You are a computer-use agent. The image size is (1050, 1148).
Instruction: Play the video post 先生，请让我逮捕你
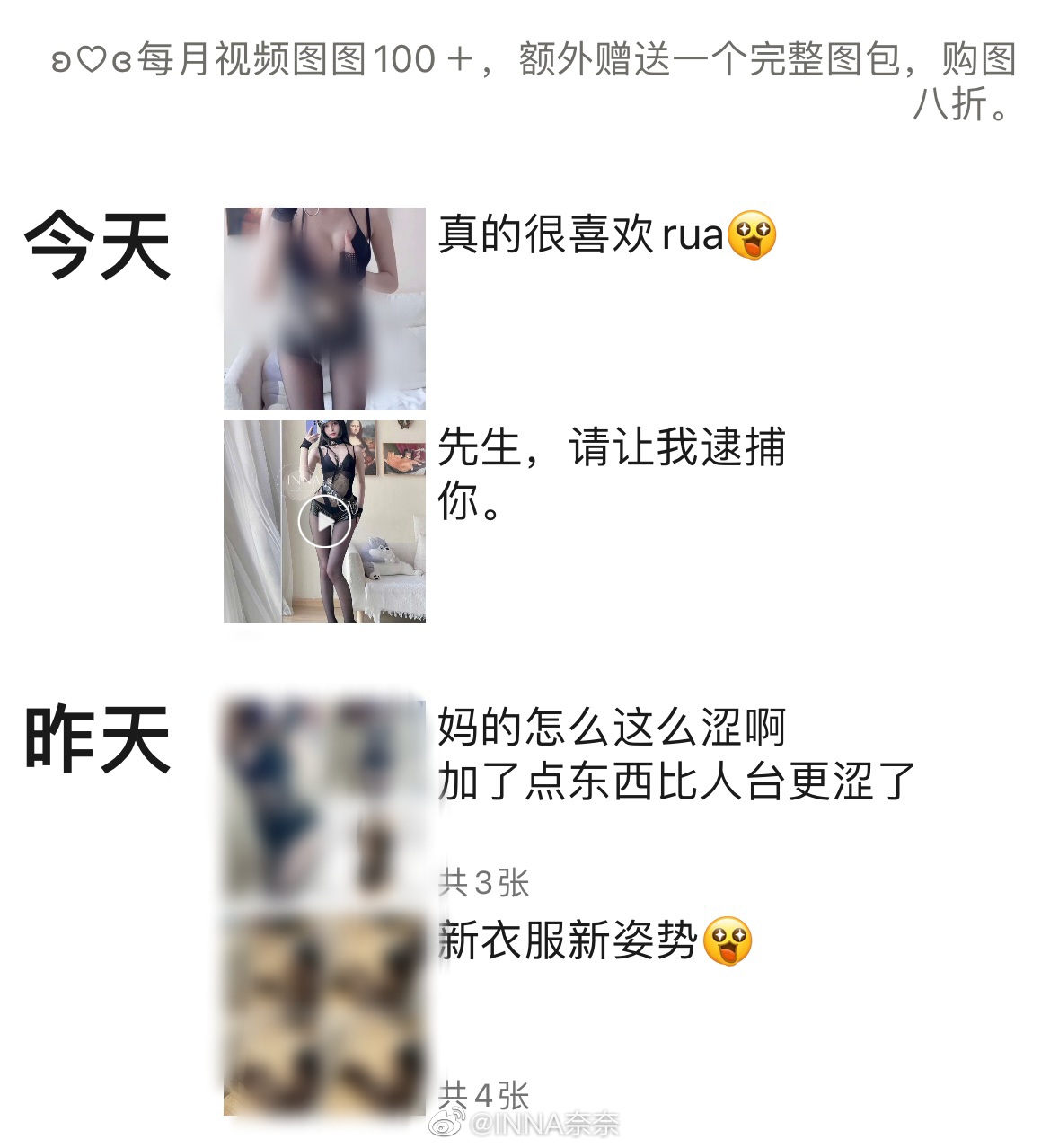coord(324,522)
